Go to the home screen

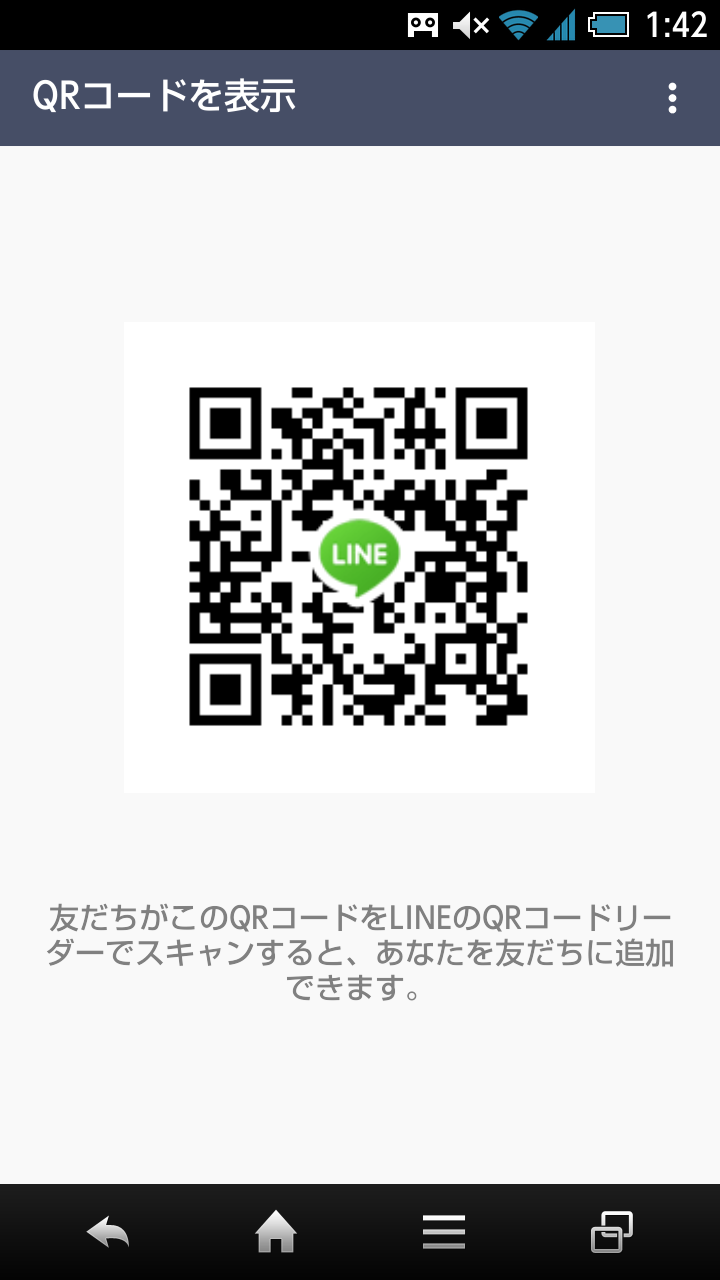coord(276,1232)
